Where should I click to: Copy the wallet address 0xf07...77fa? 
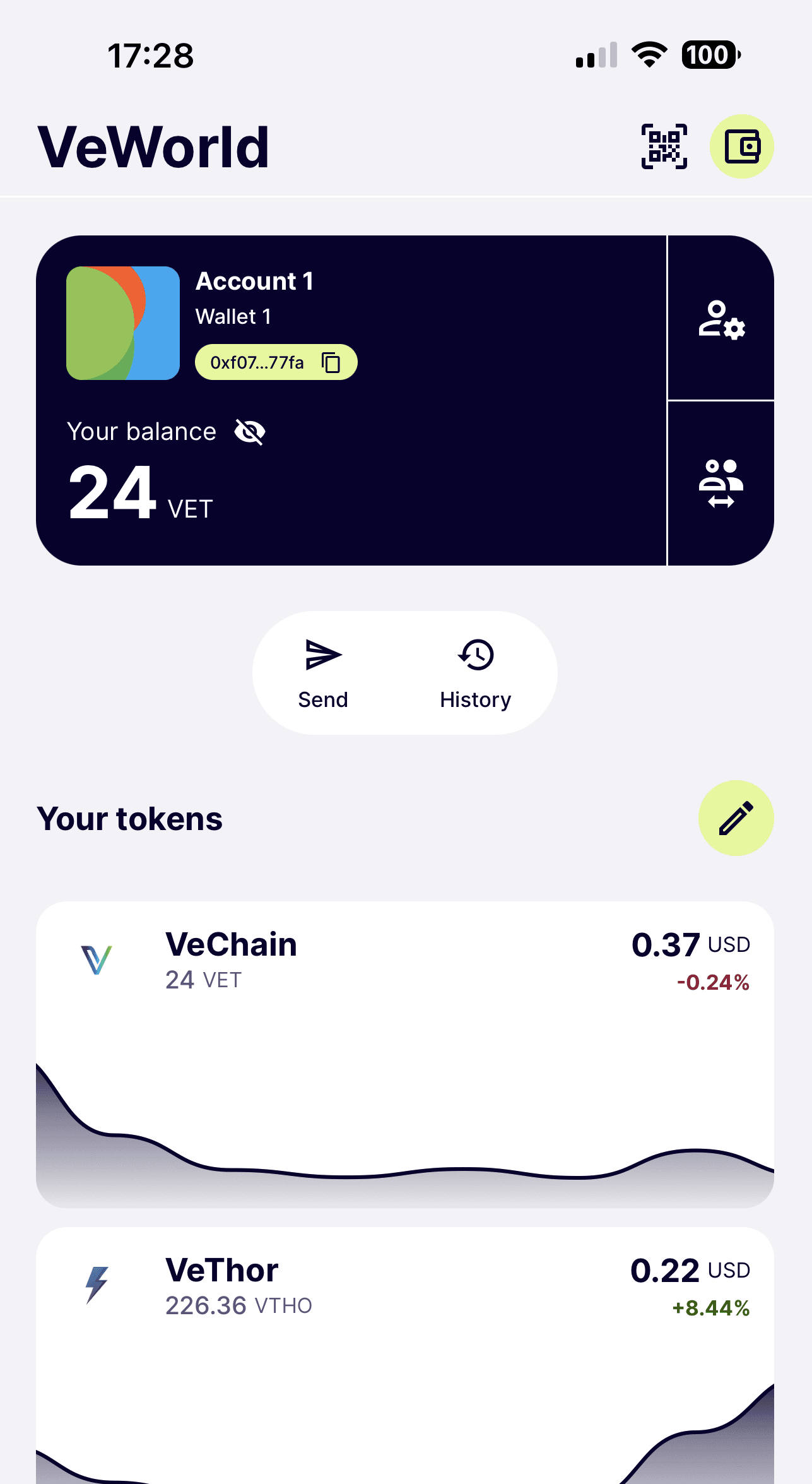331,362
